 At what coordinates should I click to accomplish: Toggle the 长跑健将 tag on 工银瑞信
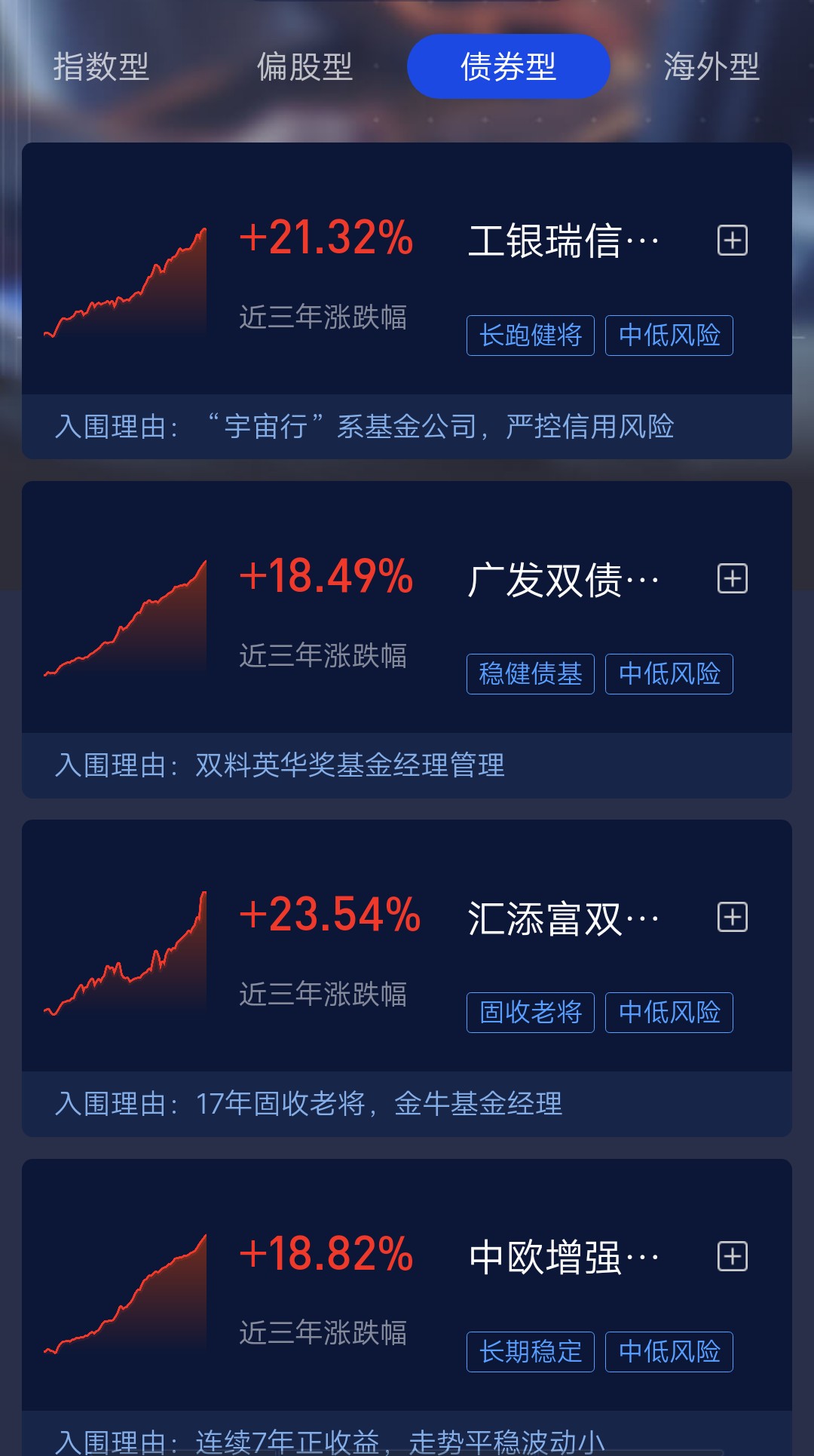click(x=530, y=336)
